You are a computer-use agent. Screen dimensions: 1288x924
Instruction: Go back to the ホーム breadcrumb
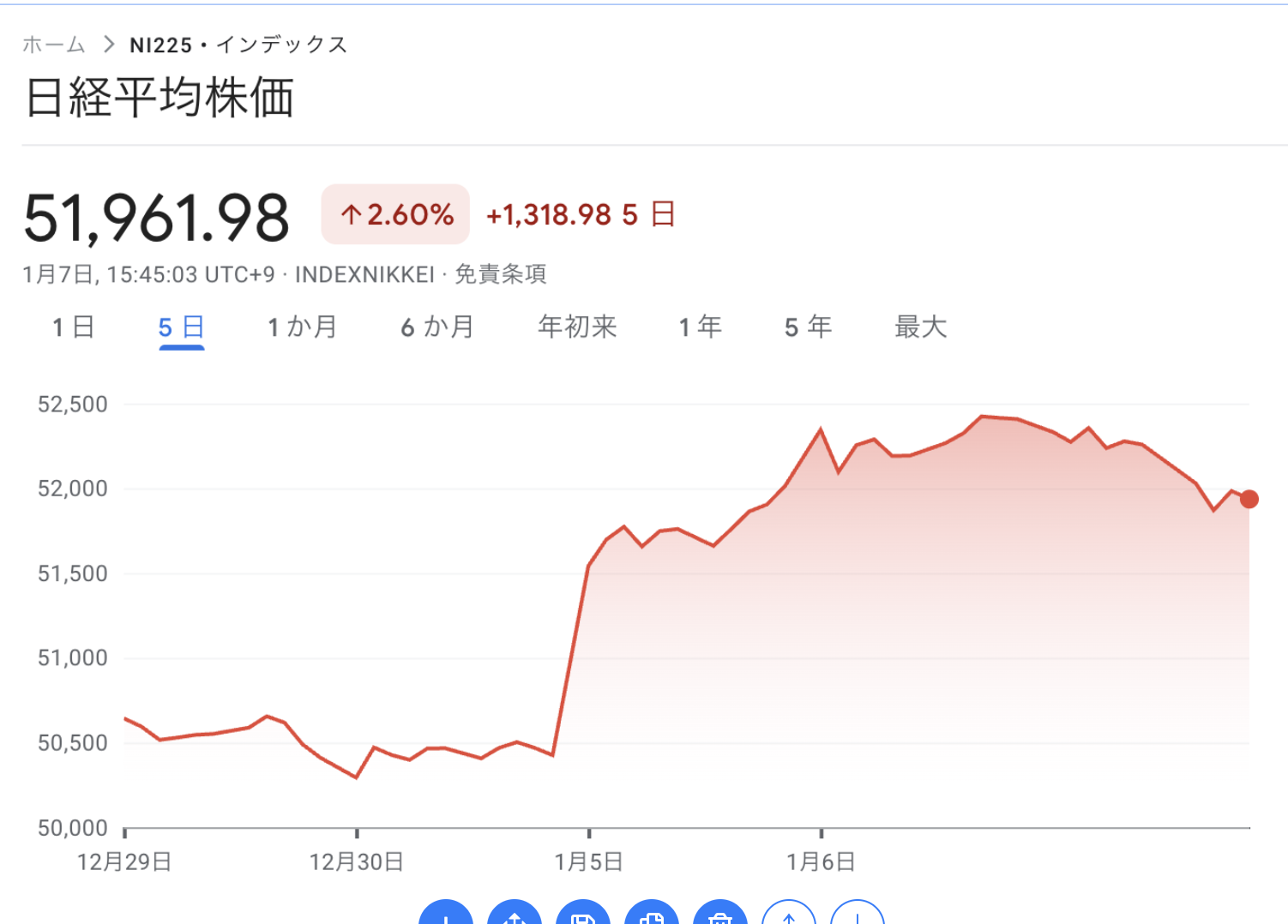click(54, 45)
